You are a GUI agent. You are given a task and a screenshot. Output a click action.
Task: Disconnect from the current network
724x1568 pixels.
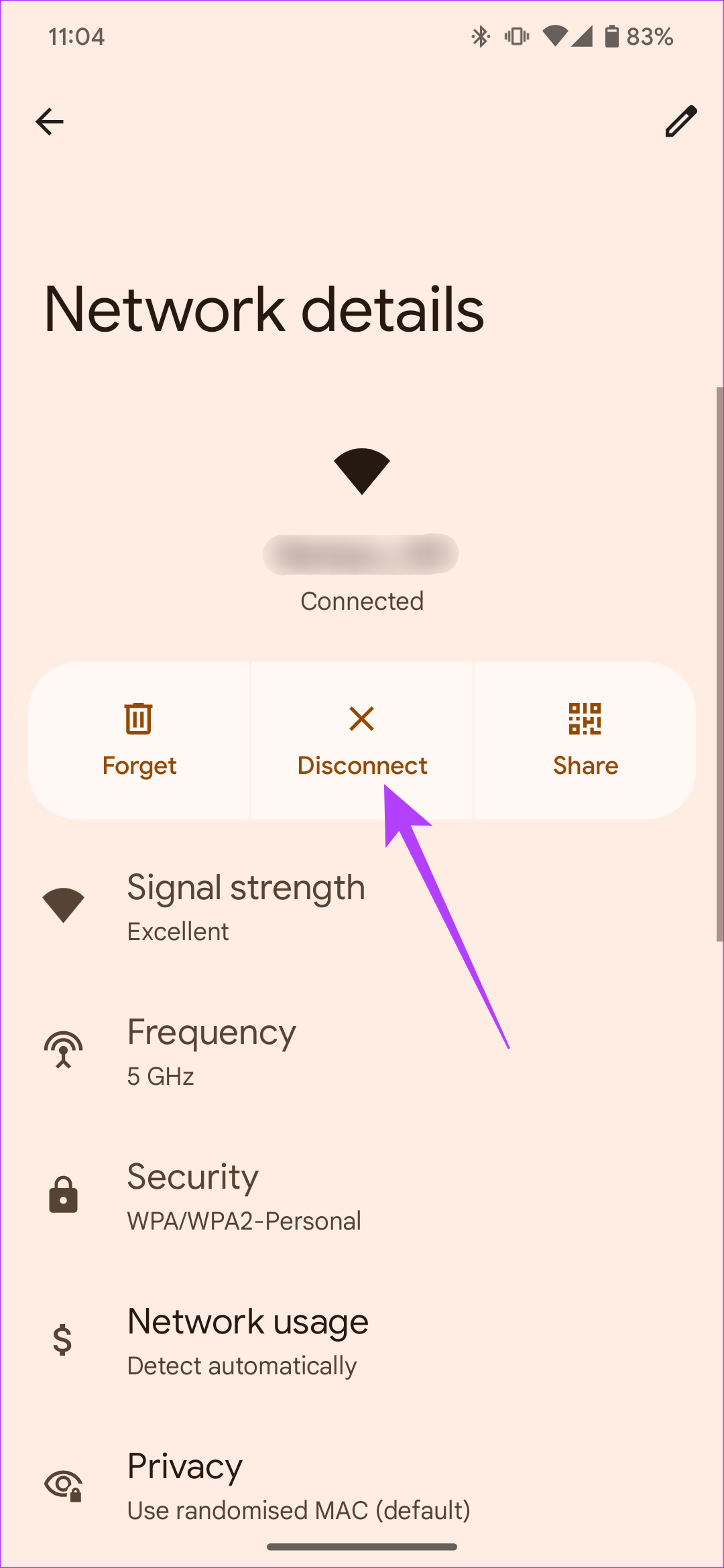pos(362,740)
